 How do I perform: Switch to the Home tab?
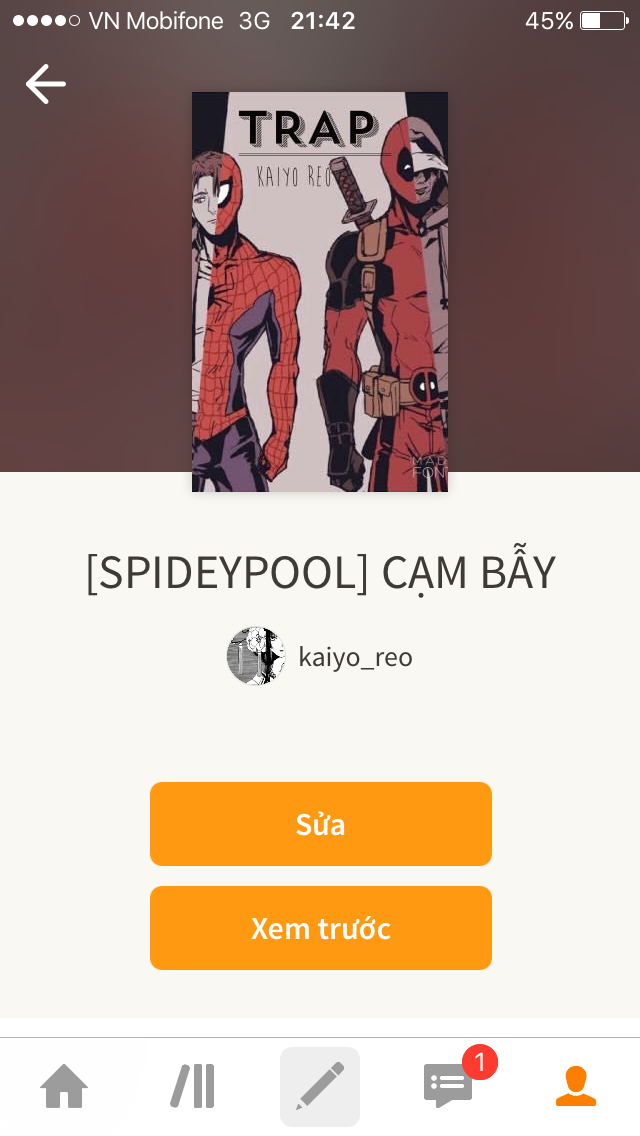(64, 1087)
